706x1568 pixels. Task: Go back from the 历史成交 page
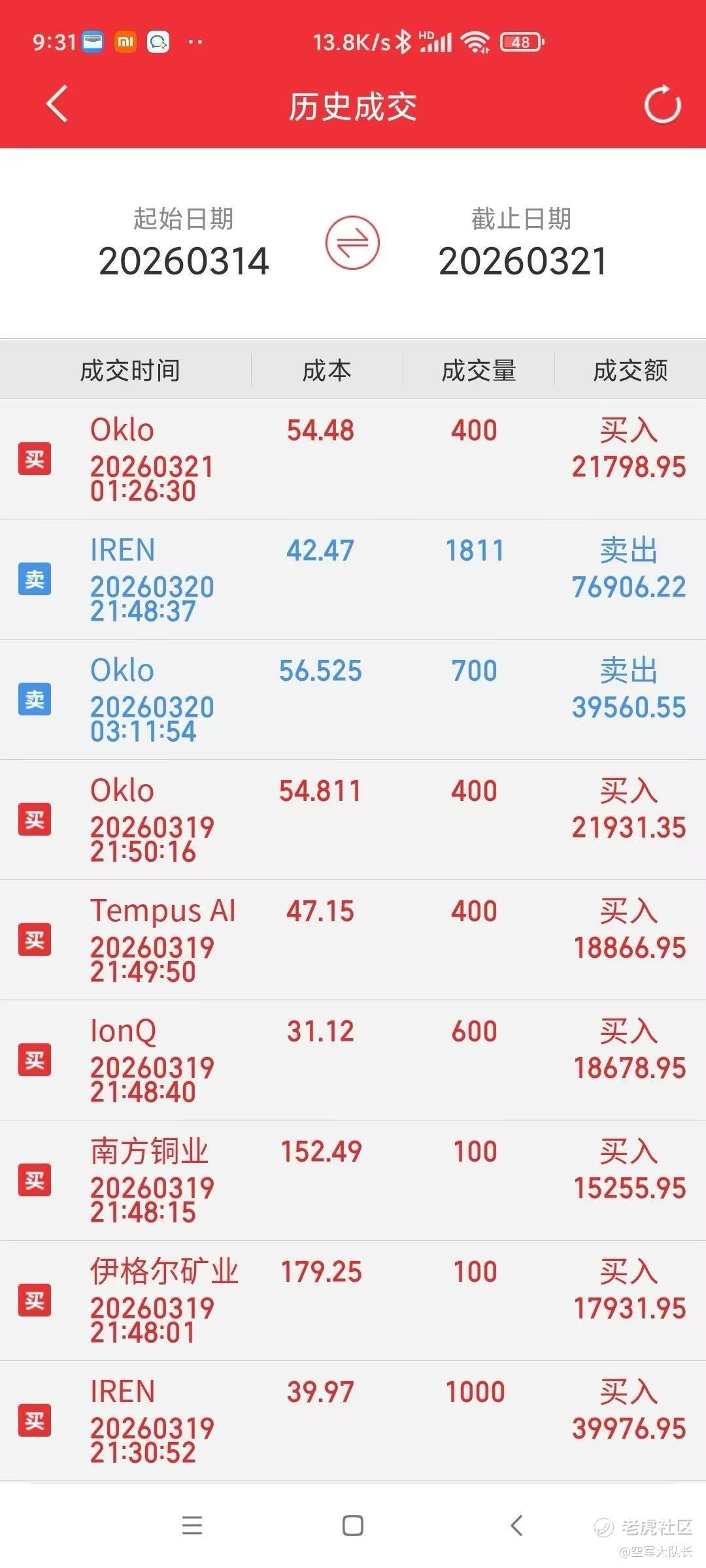57,105
